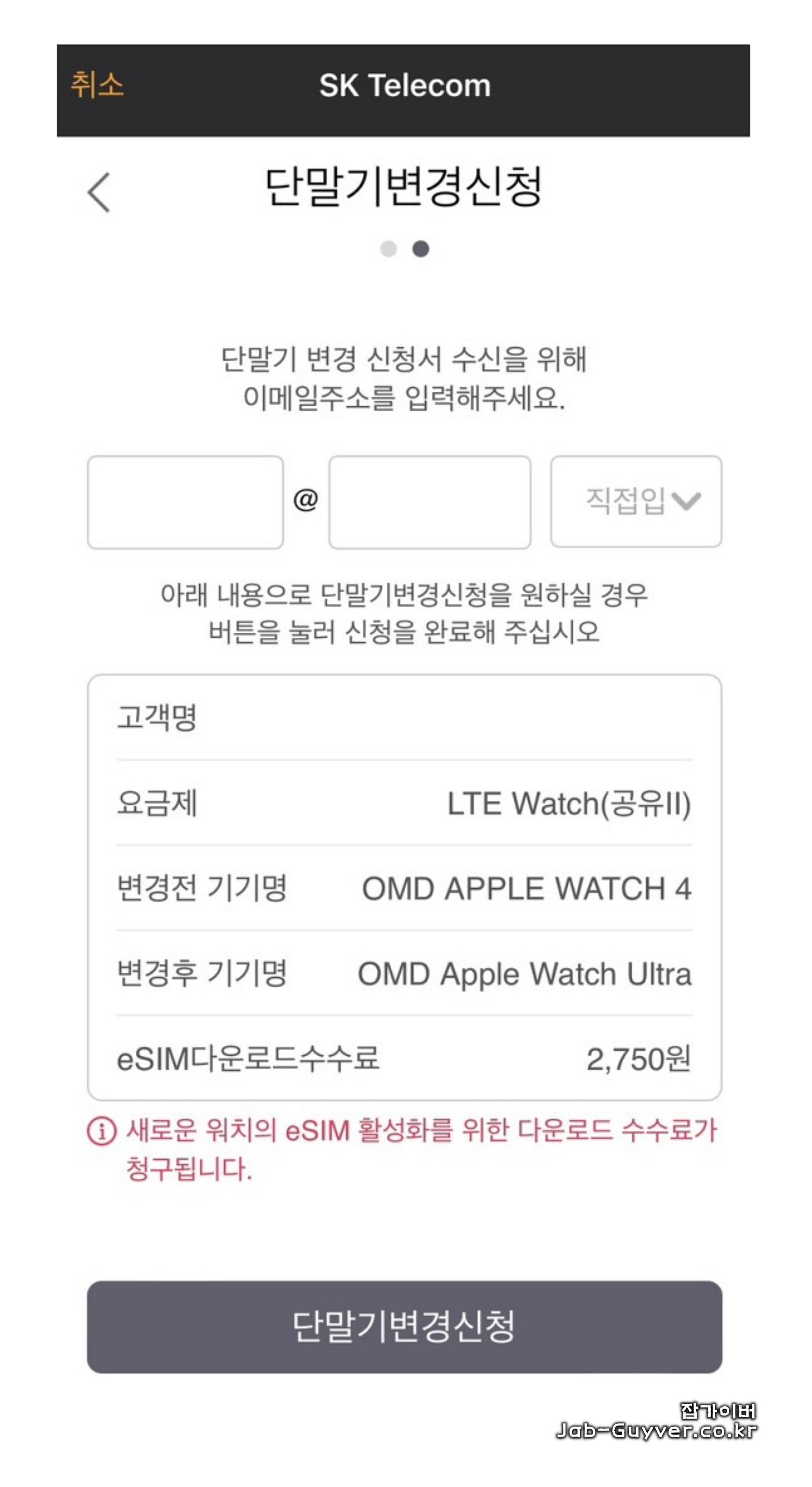This screenshot has width=812, height=1487.
Task: Select the LTE Watch(공유II) plan row
Action: coord(404,803)
